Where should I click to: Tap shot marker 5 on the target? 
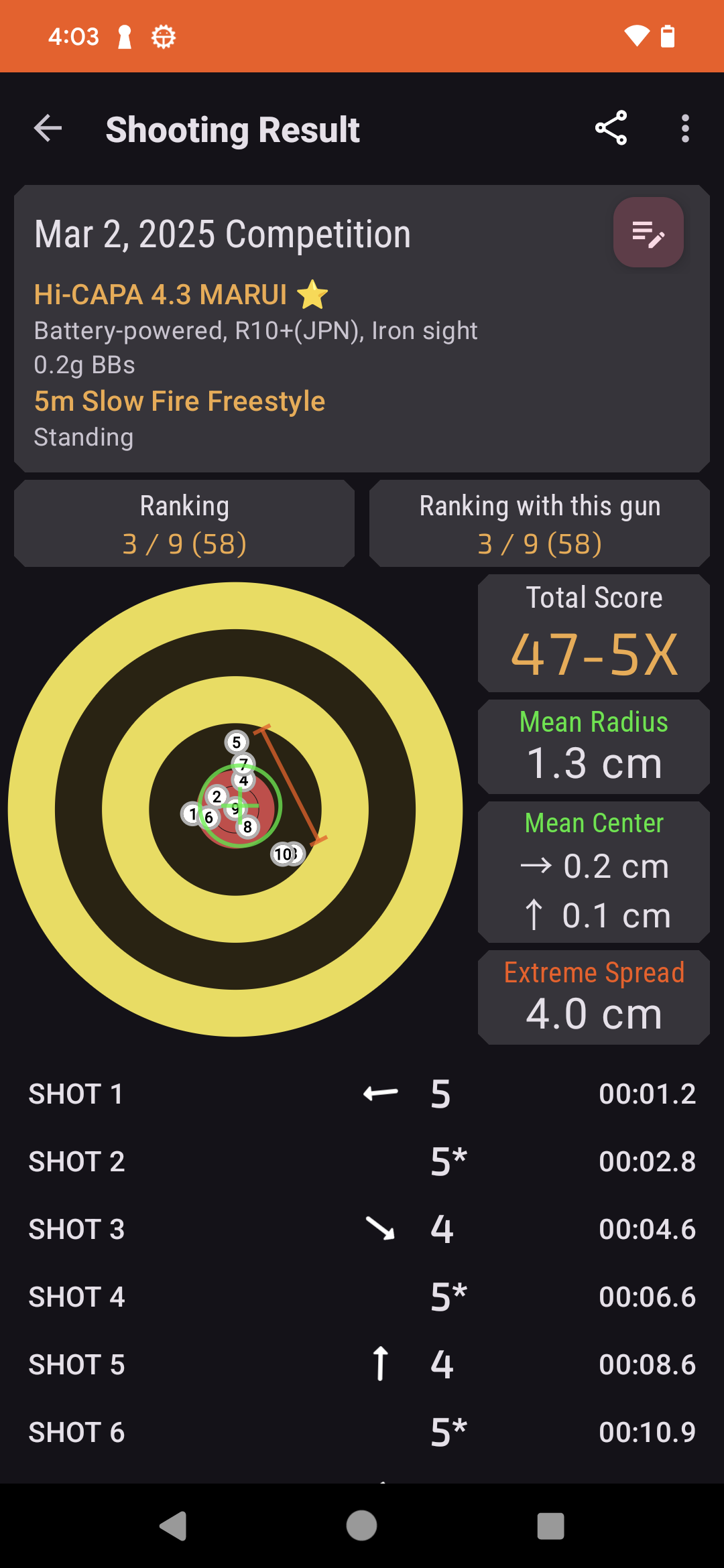click(236, 742)
